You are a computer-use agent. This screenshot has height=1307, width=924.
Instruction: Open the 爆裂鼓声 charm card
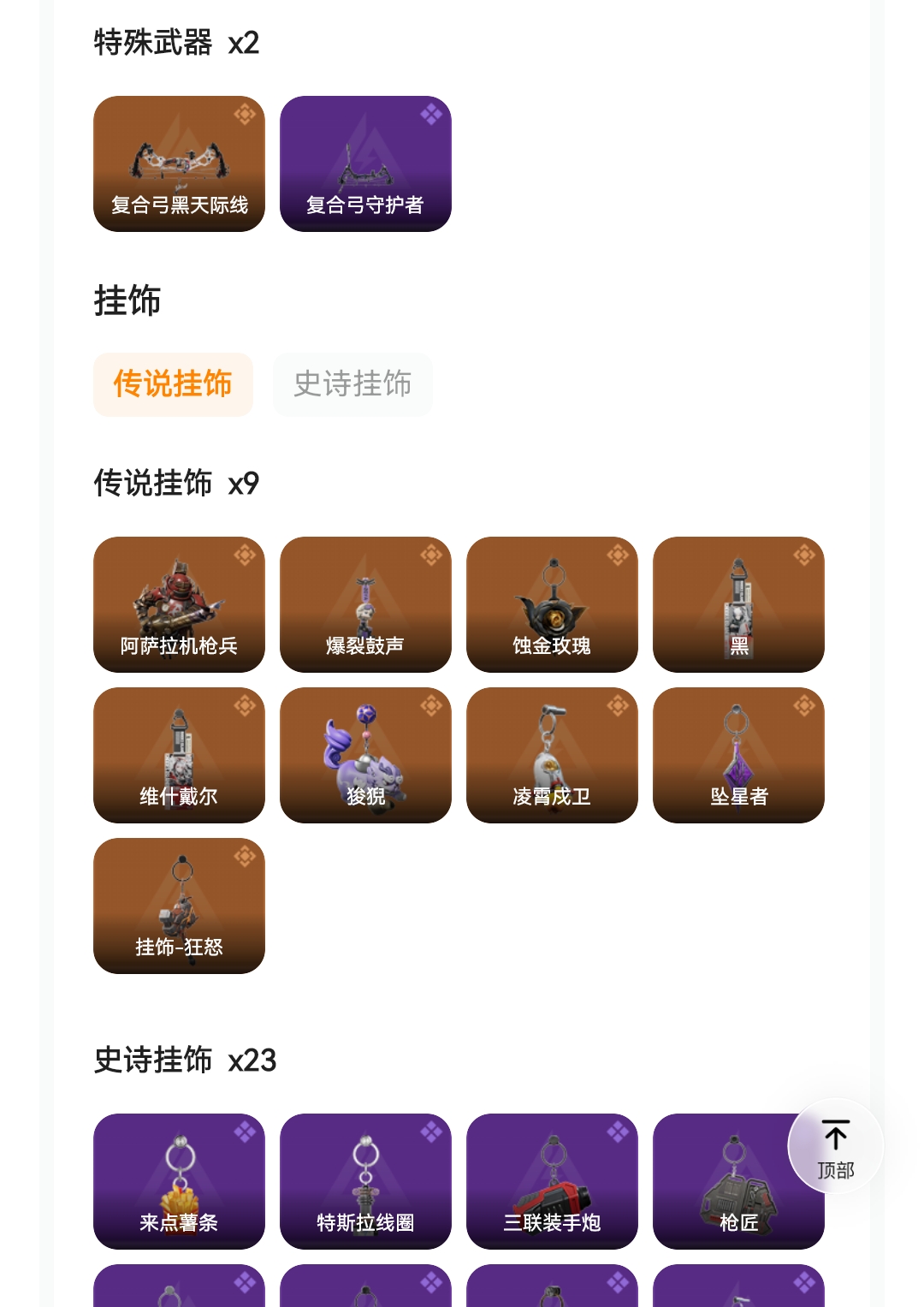coord(365,604)
